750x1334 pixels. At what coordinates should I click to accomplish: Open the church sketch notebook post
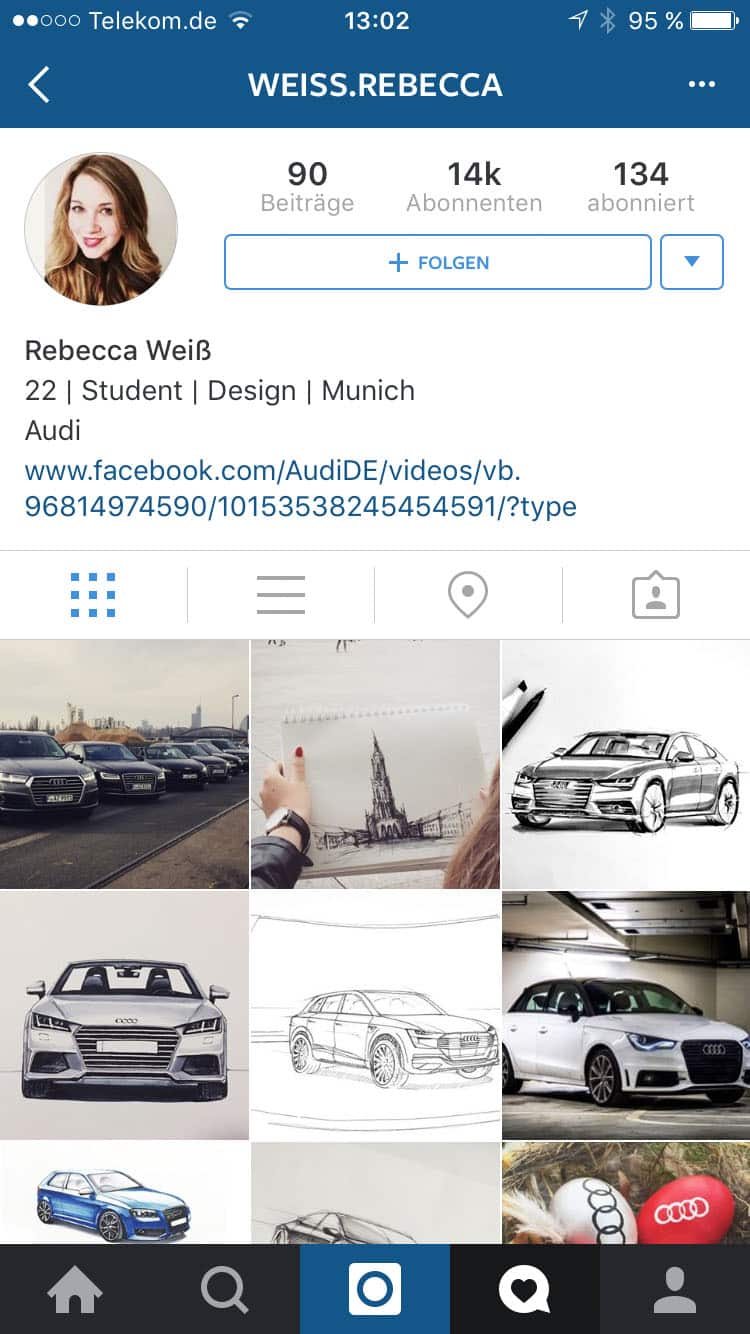(375, 764)
